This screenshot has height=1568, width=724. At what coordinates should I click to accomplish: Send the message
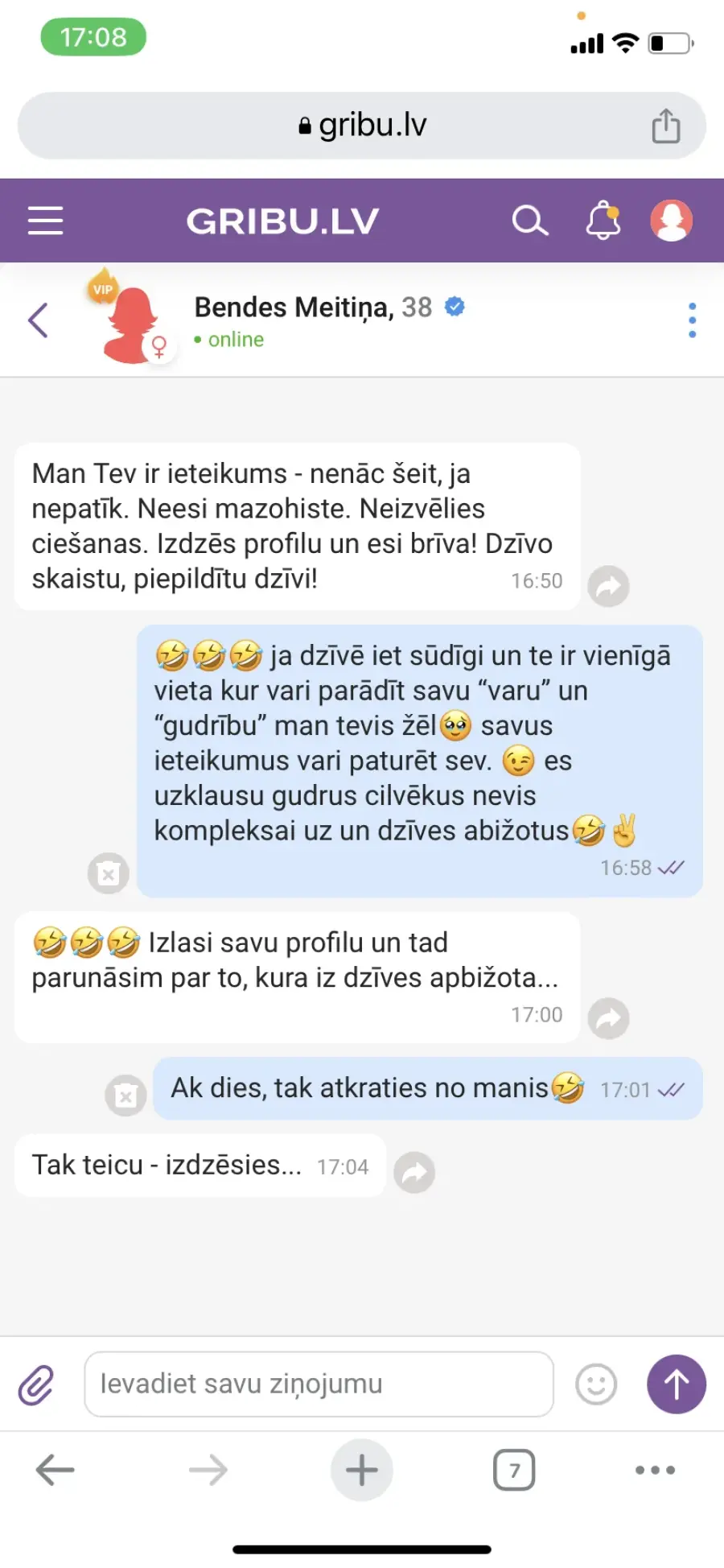point(677,1384)
